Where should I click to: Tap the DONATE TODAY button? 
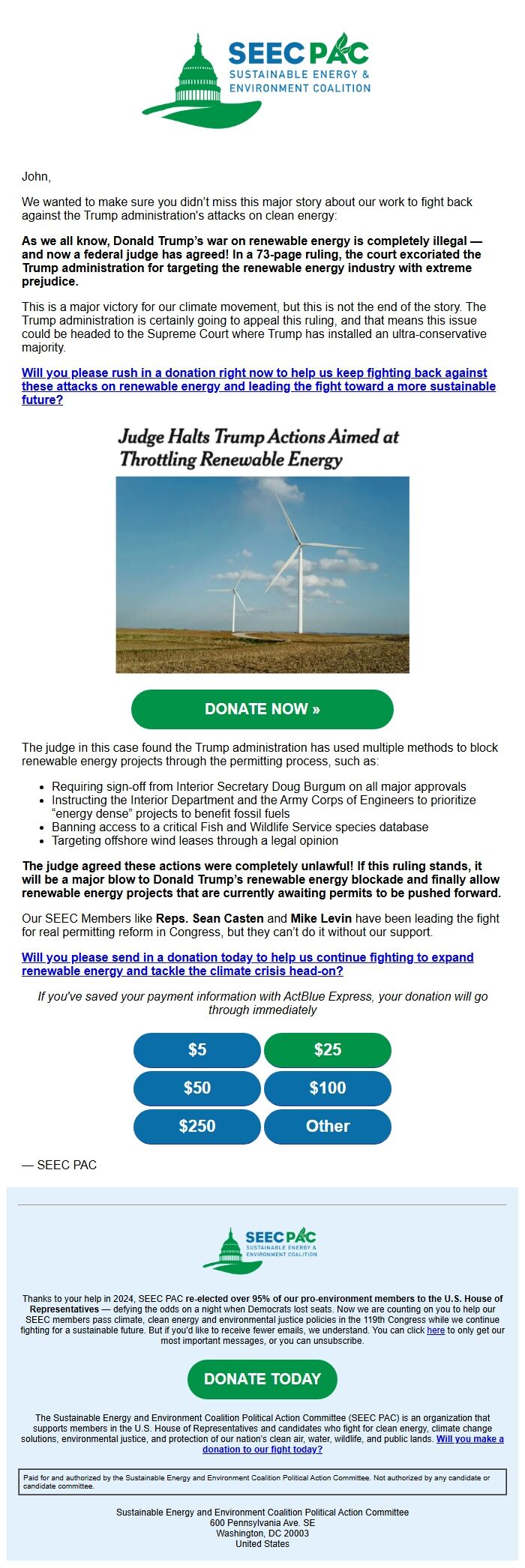[x=262, y=1379]
